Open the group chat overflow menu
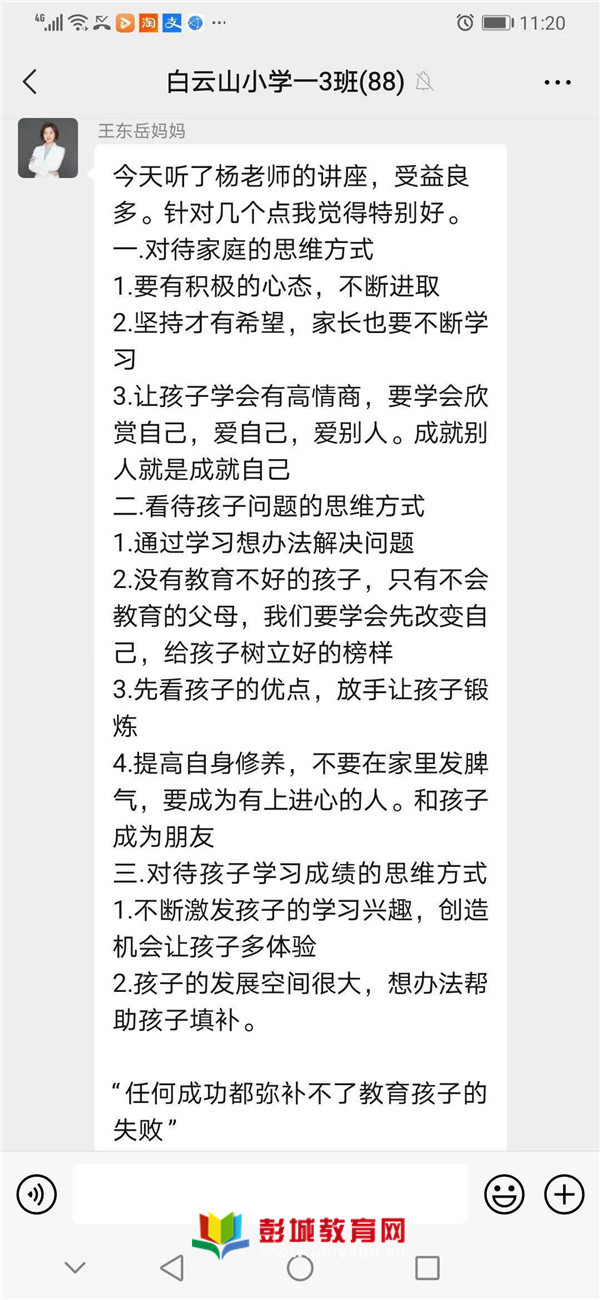600x1300 pixels. click(x=557, y=82)
